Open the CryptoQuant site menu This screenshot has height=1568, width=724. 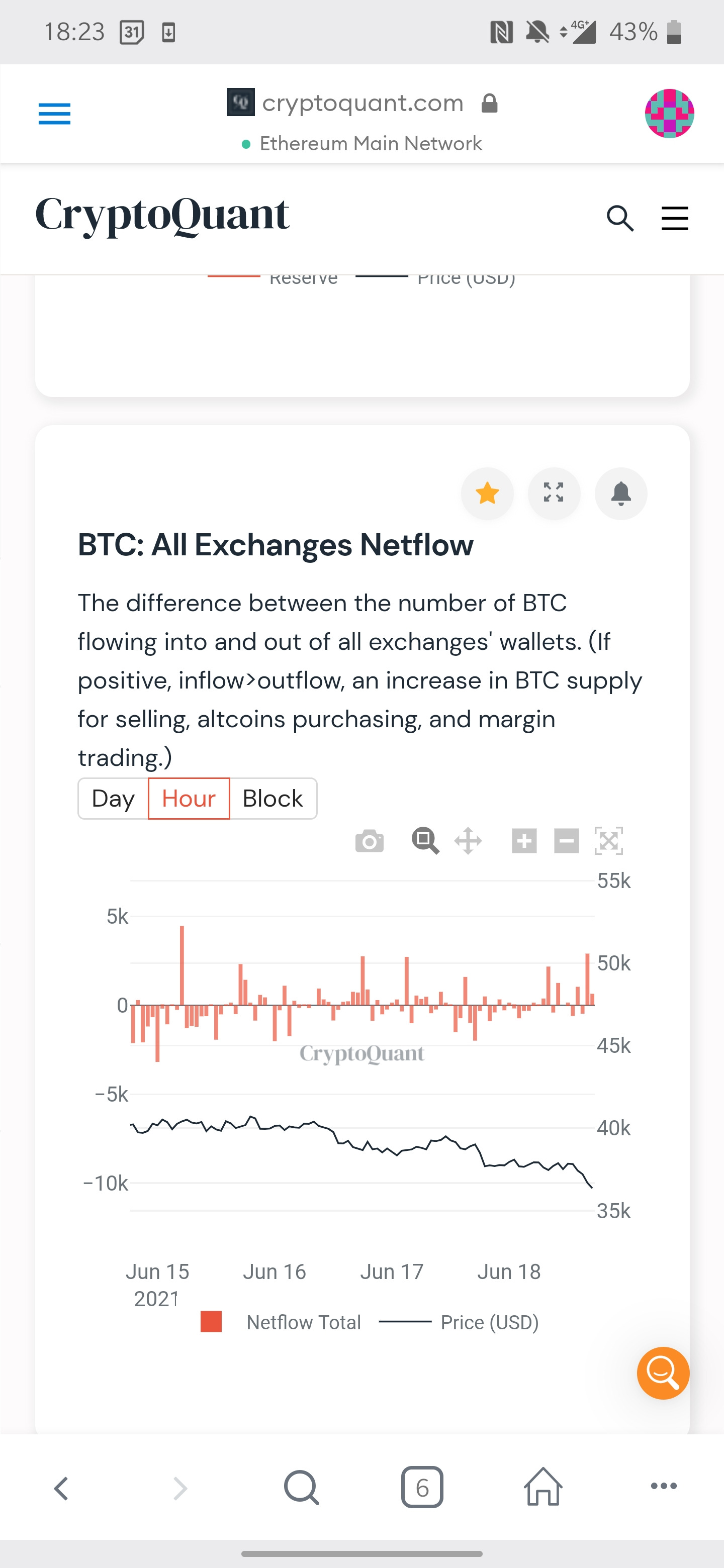click(x=675, y=218)
